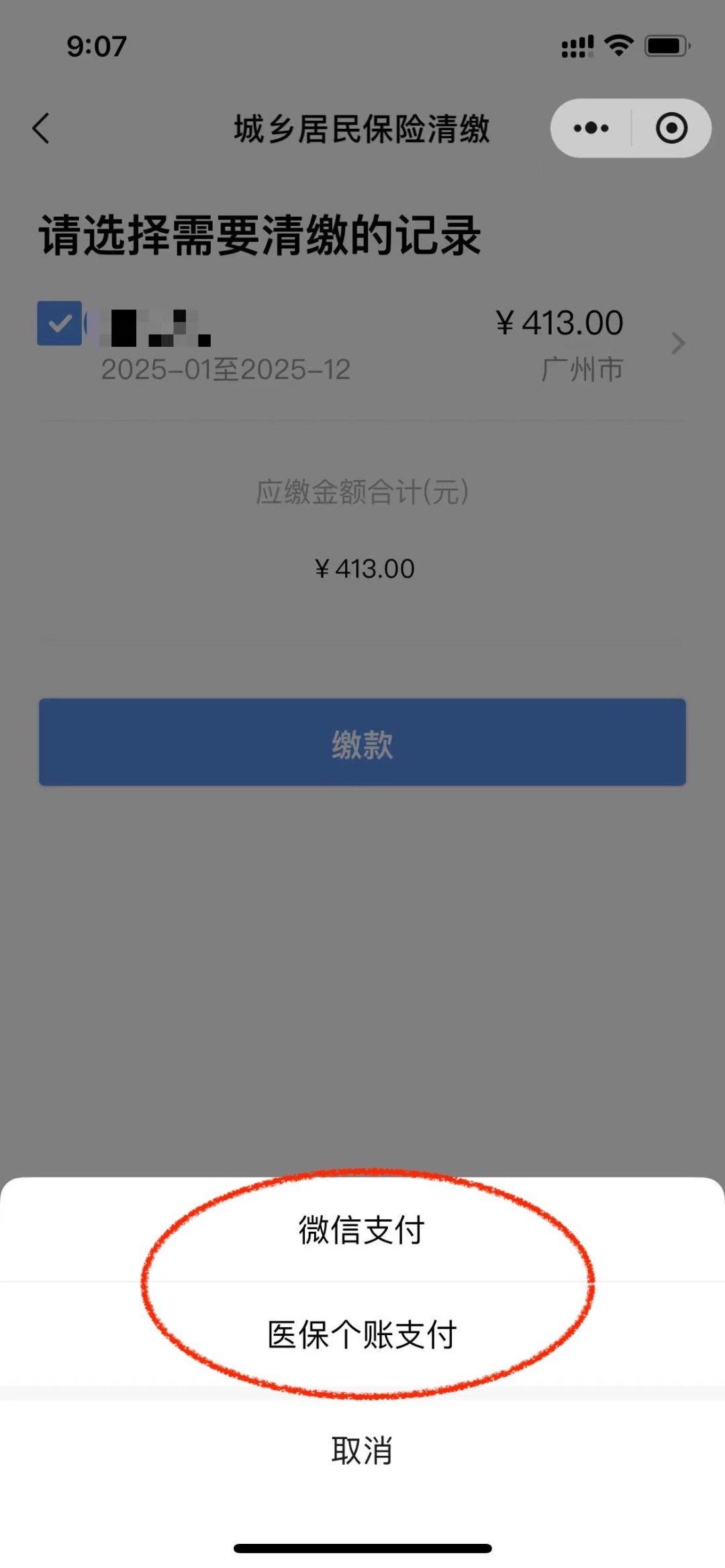Choose 微信支付 as payment method
This screenshot has height=1568, width=725.
click(x=362, y=1230)
